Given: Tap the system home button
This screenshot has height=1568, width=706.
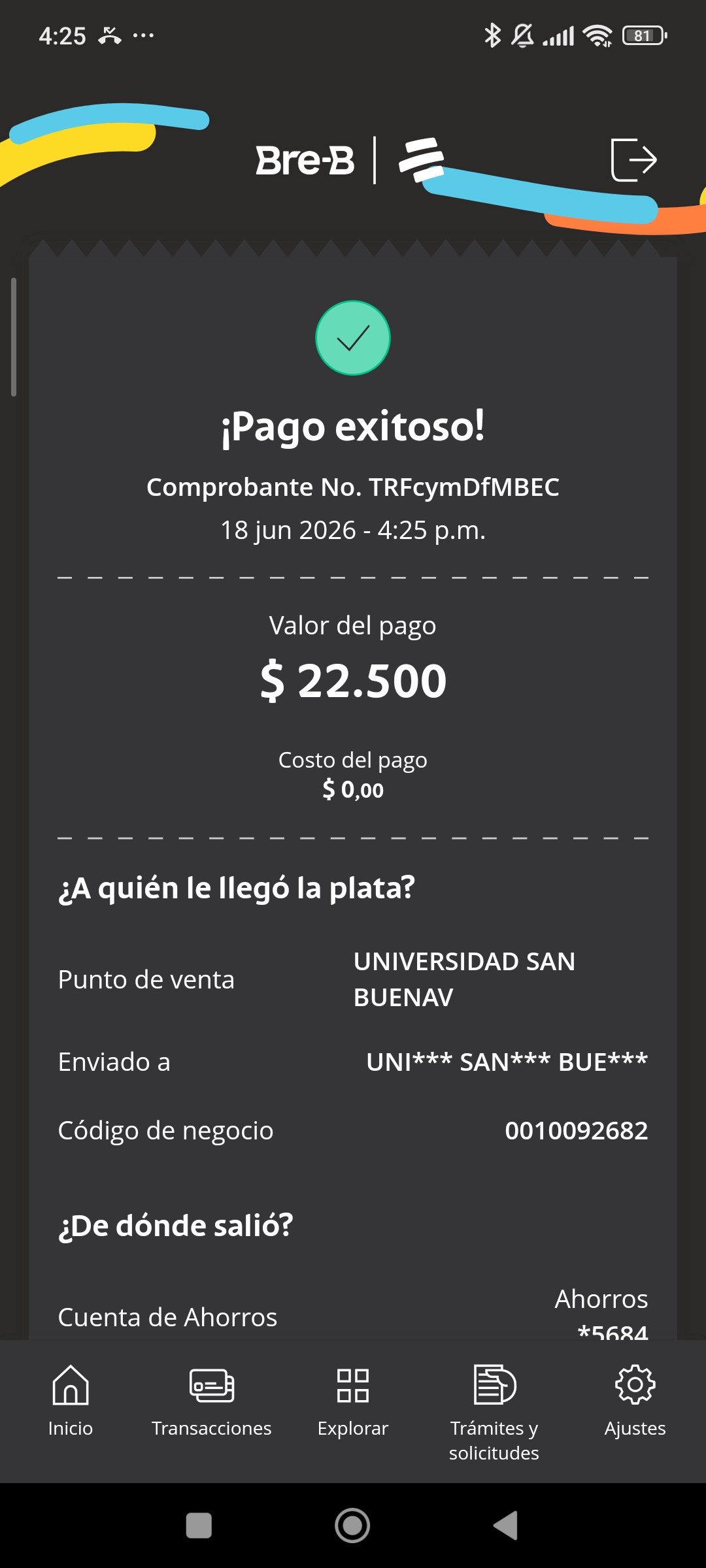Looking at the screenshot, I should pos(352,1526).
